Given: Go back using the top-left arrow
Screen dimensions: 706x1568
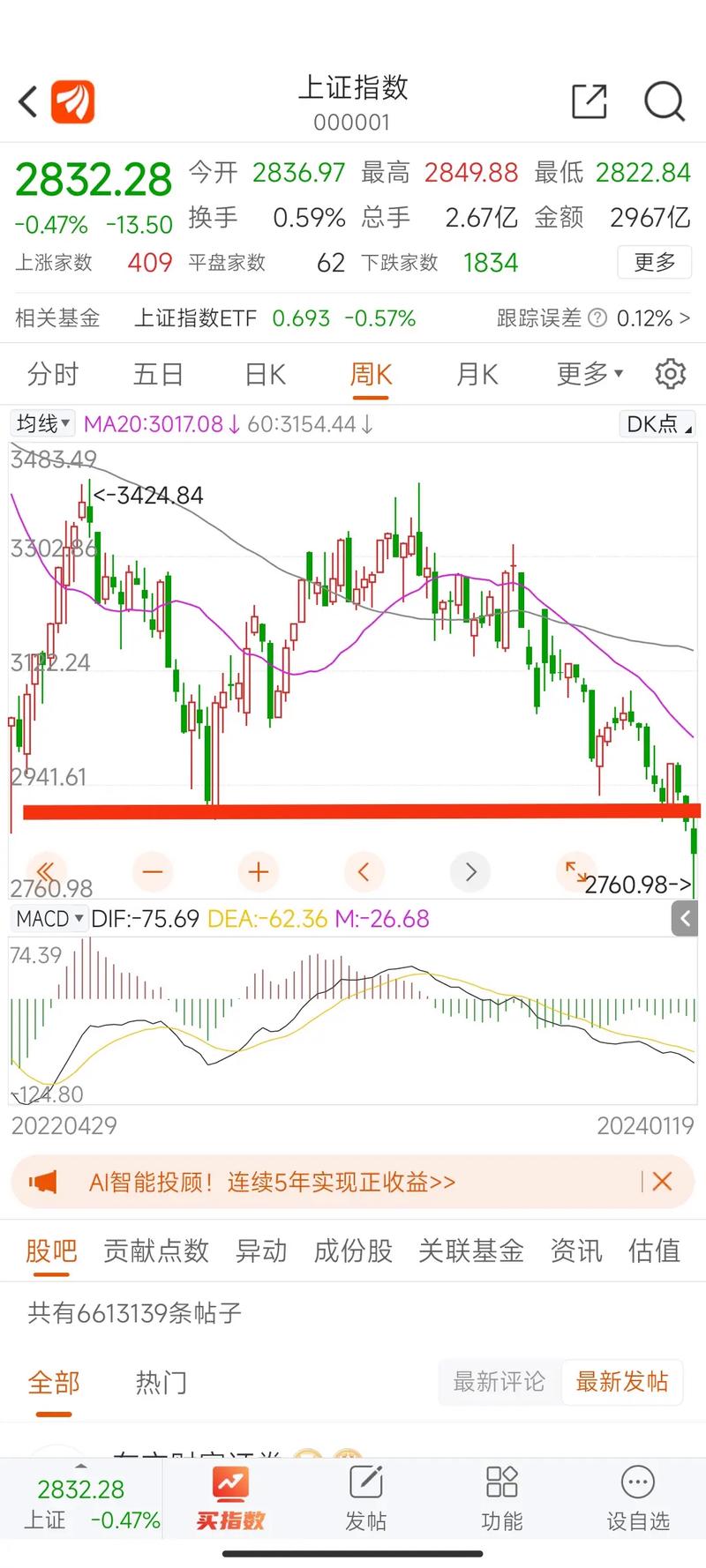Looking at the screenshot, I should point(28,101).
